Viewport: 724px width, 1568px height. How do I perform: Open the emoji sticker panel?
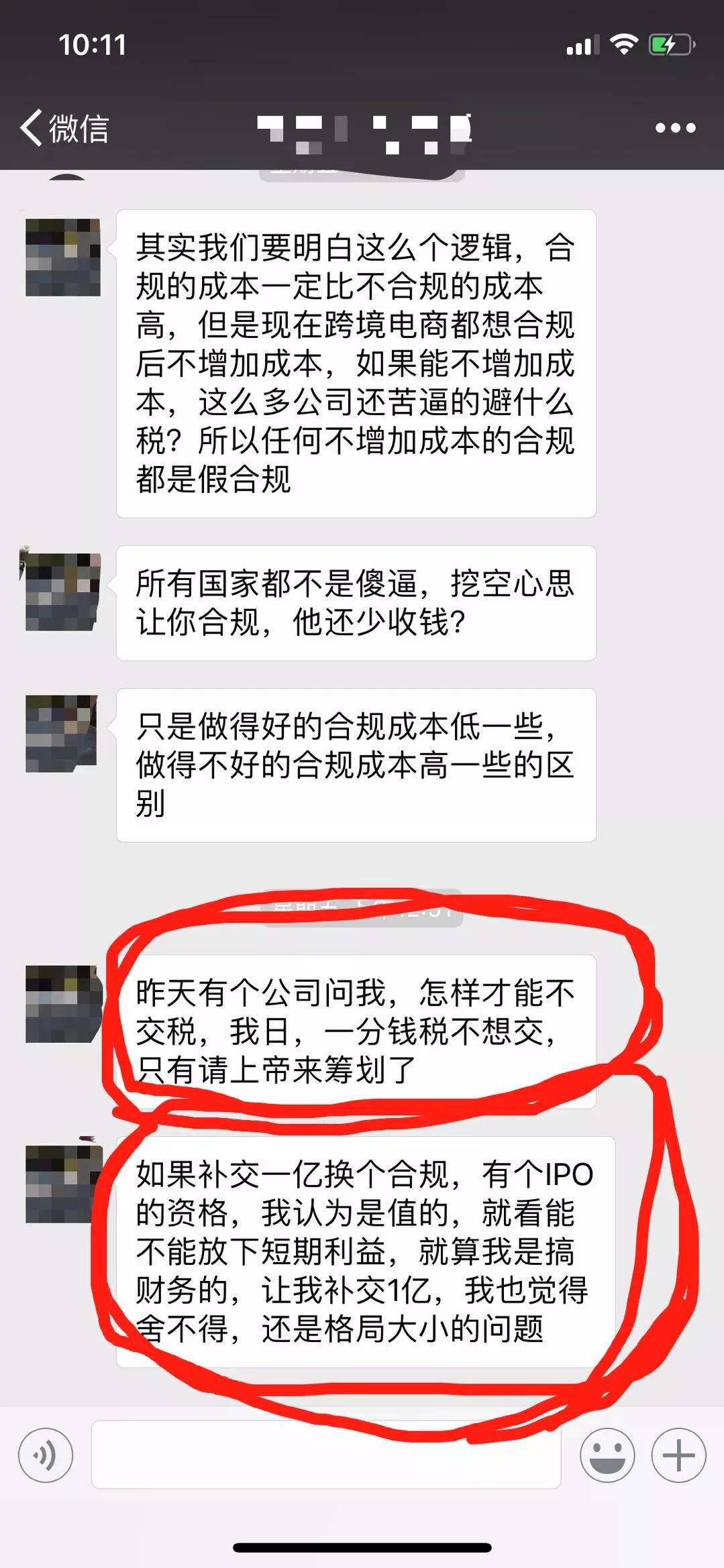coord(607,1455)
